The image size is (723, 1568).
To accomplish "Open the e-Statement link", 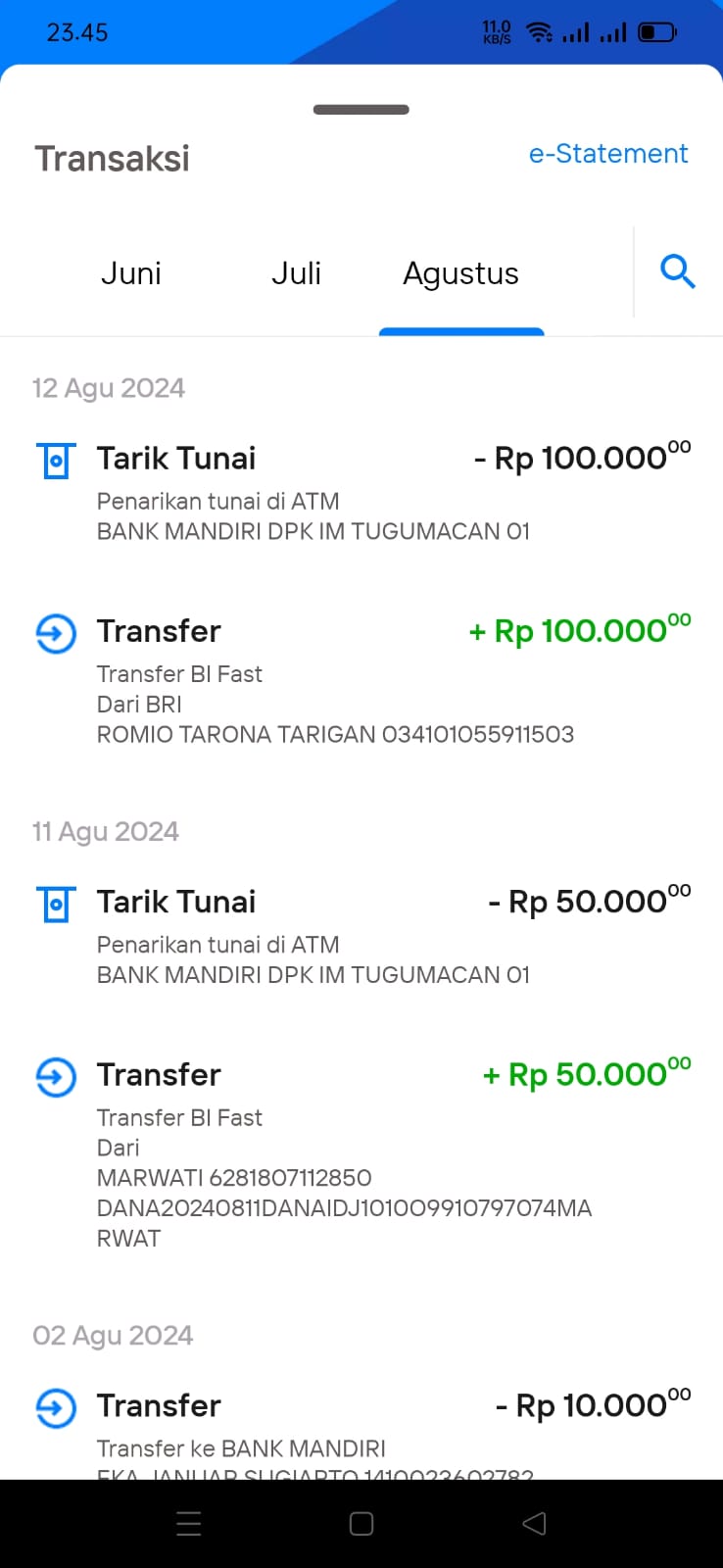I will click(608, 154).
